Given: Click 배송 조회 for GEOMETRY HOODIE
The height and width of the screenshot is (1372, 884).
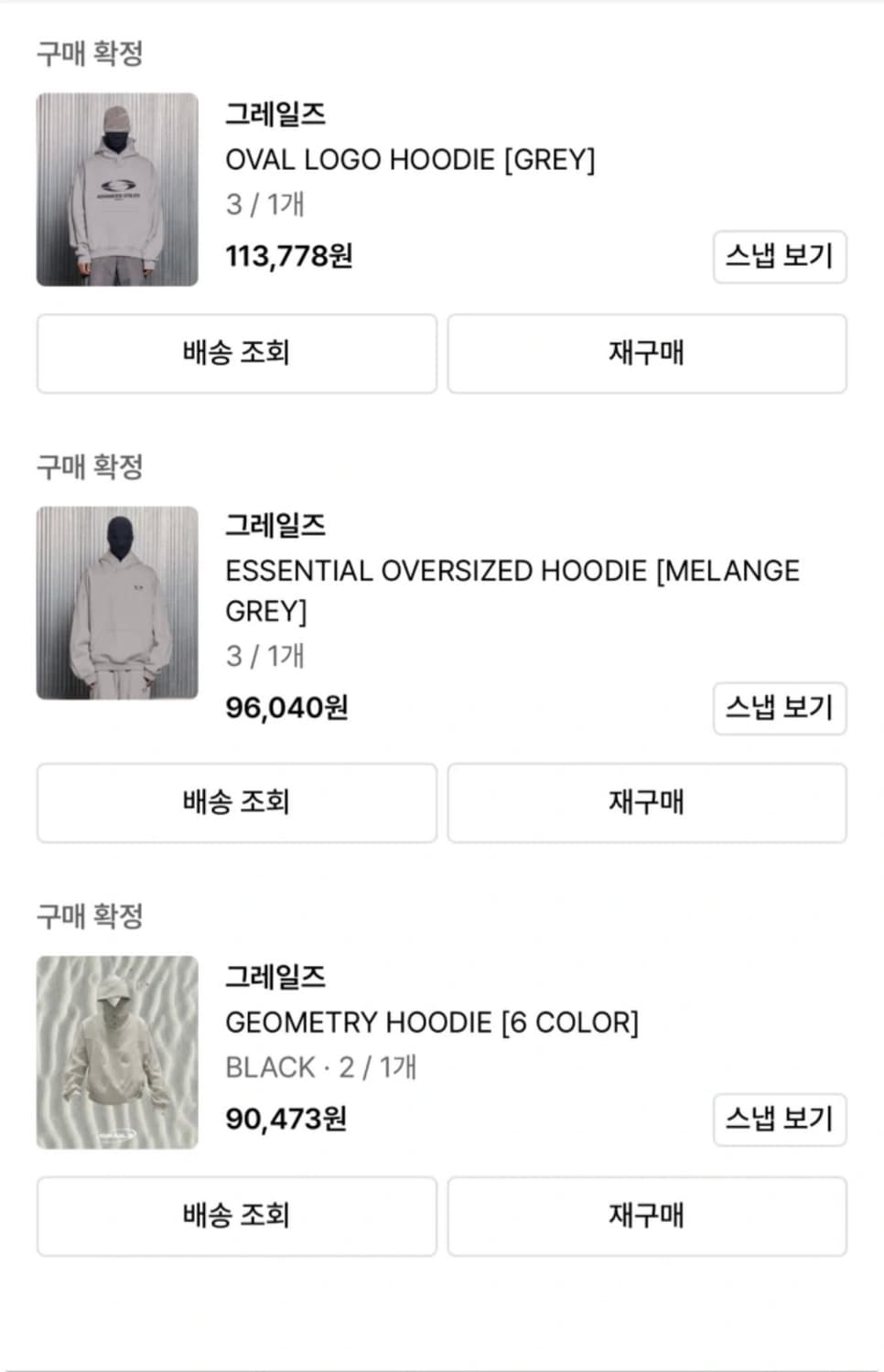Looking at the screenshot, I should tap(234, 1217).
